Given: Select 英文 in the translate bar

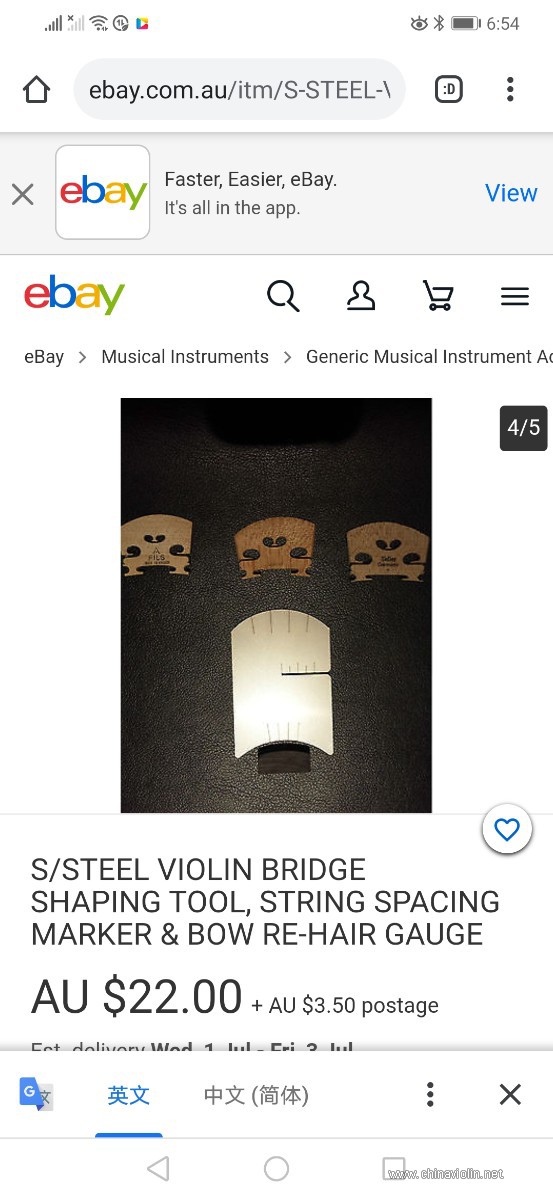Looking at the screenshot, I should (x=129, y=1095).
